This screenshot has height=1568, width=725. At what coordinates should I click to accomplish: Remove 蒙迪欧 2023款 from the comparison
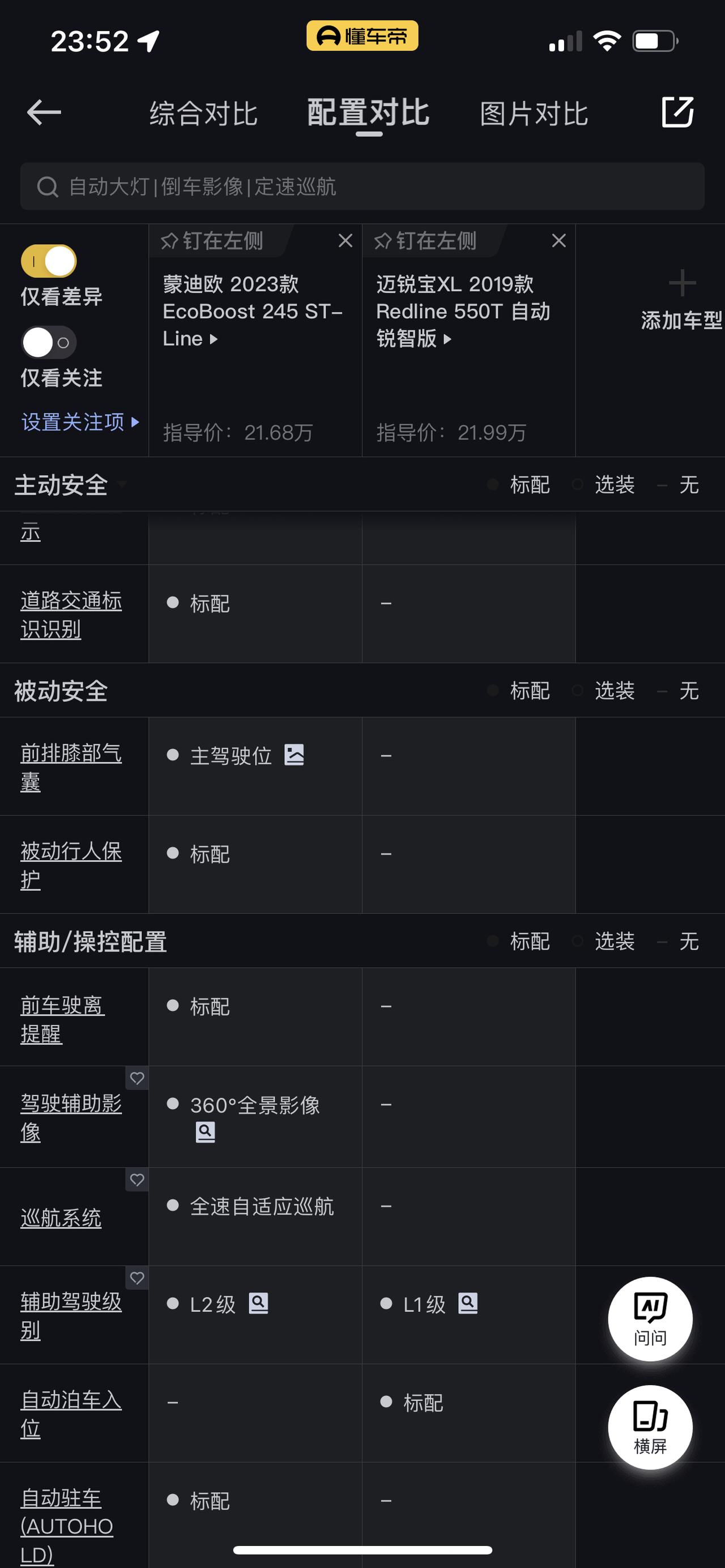[x=346, y=241]
